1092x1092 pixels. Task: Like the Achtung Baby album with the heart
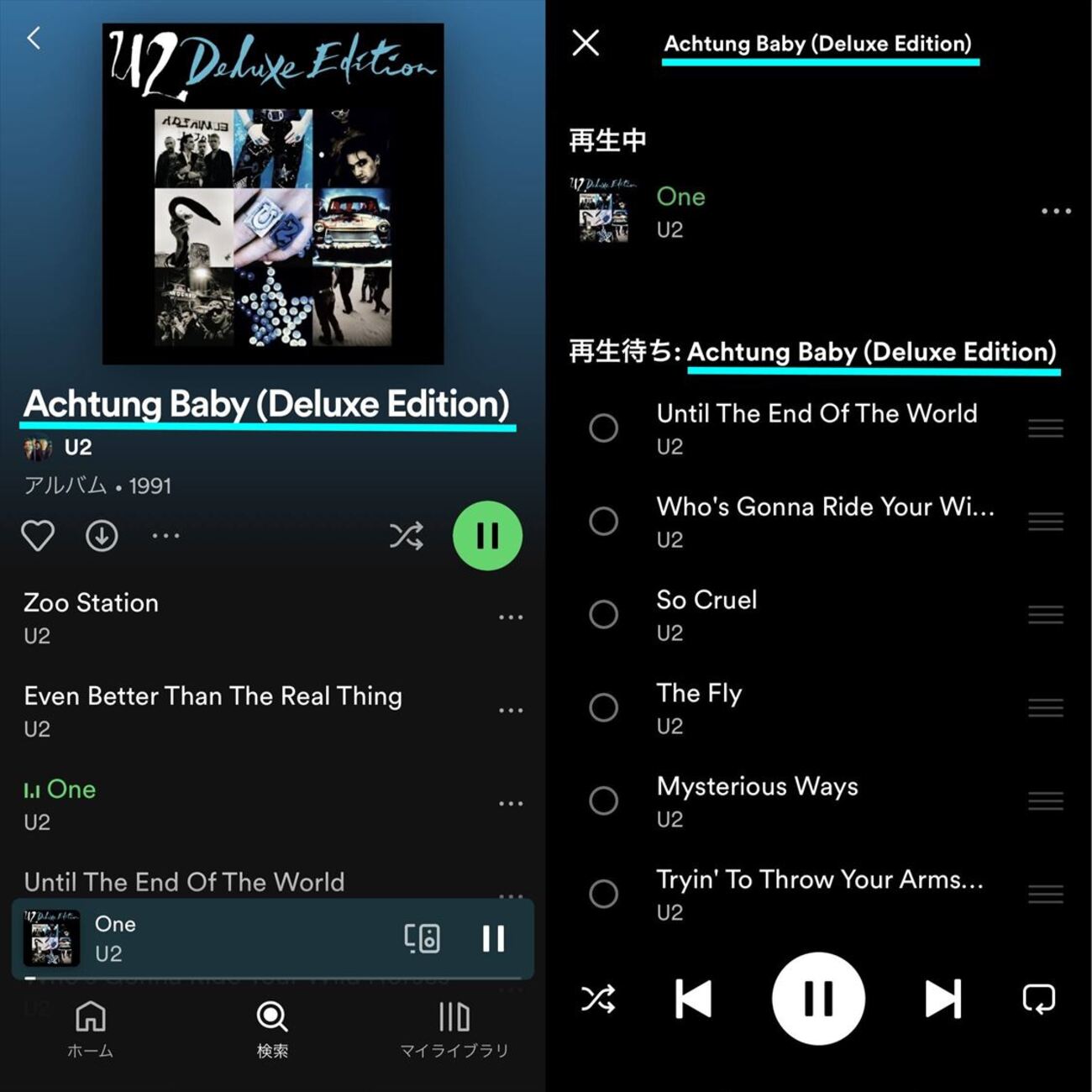coord(38,536)
